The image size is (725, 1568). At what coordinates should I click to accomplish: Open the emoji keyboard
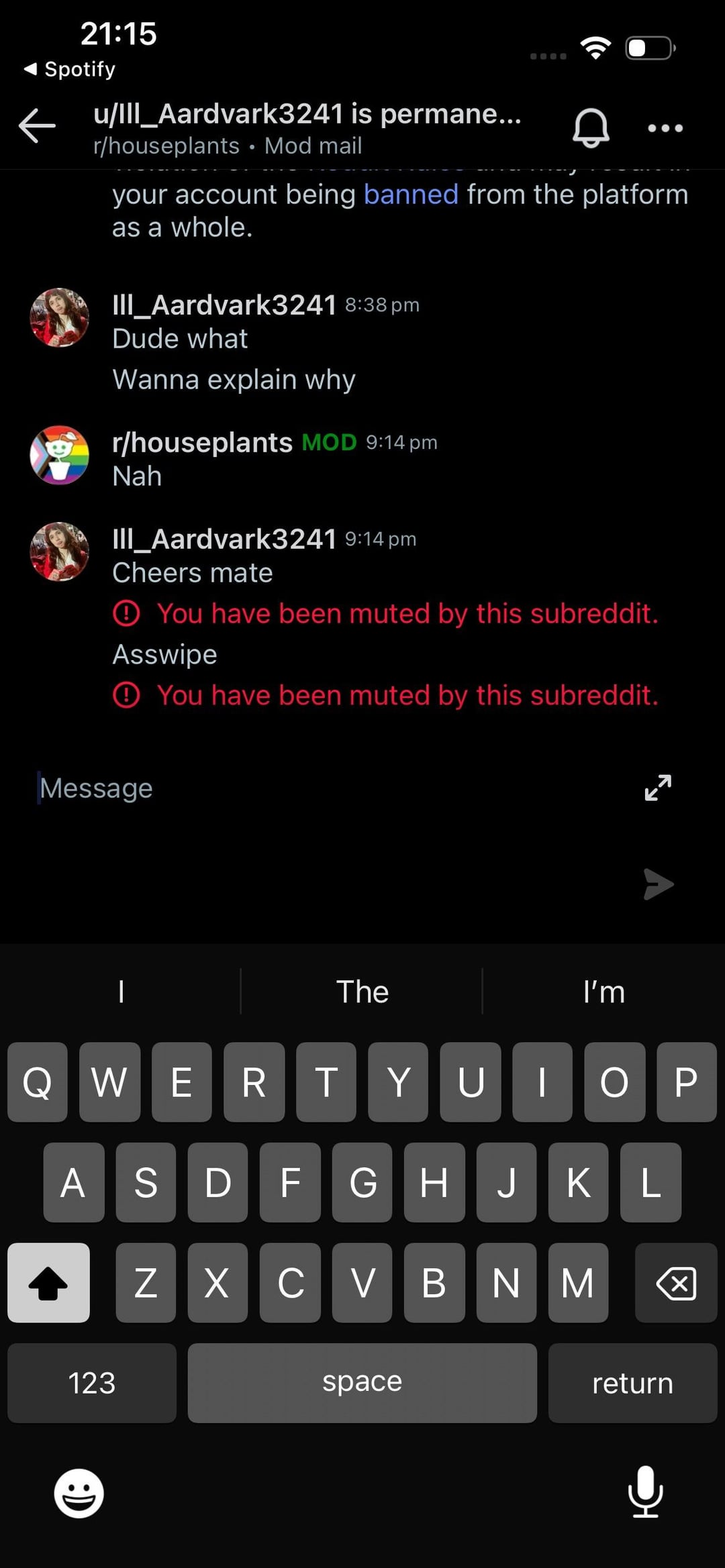click(x=79, y=1494)
